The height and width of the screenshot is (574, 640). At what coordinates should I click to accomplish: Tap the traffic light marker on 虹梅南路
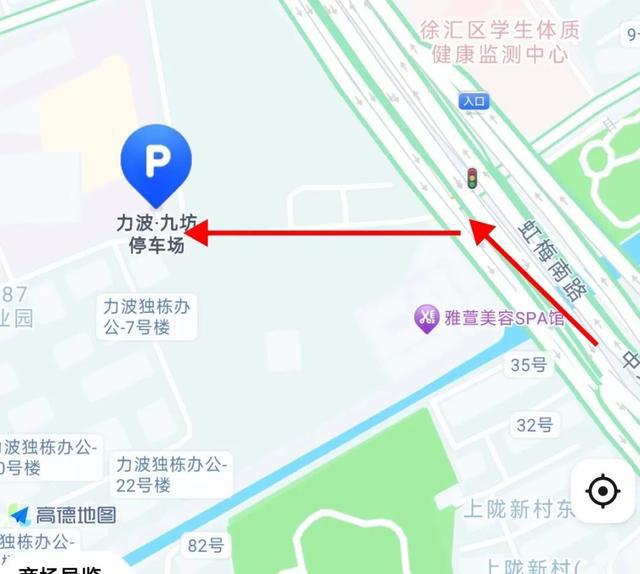472,178
